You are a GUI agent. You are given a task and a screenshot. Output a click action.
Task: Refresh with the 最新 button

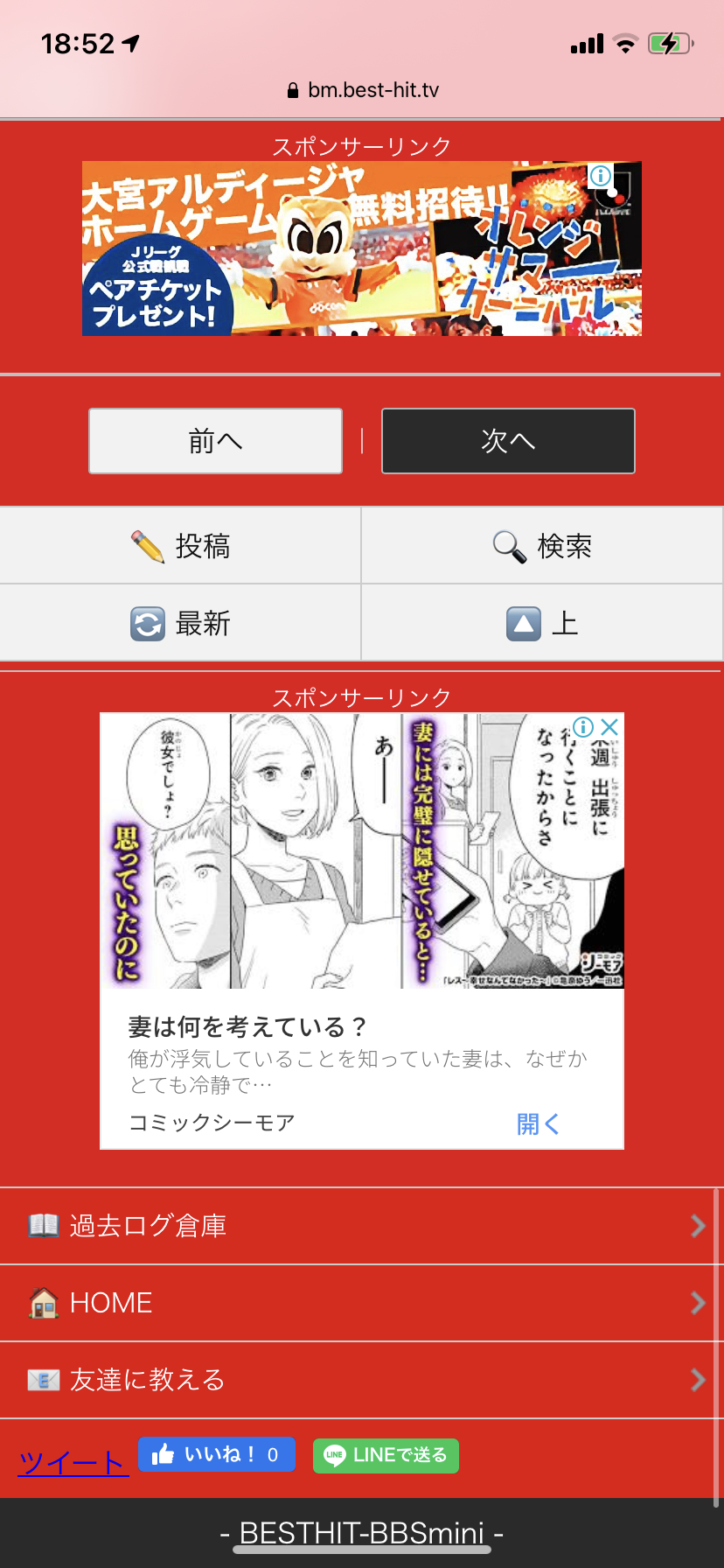(181, 623)
